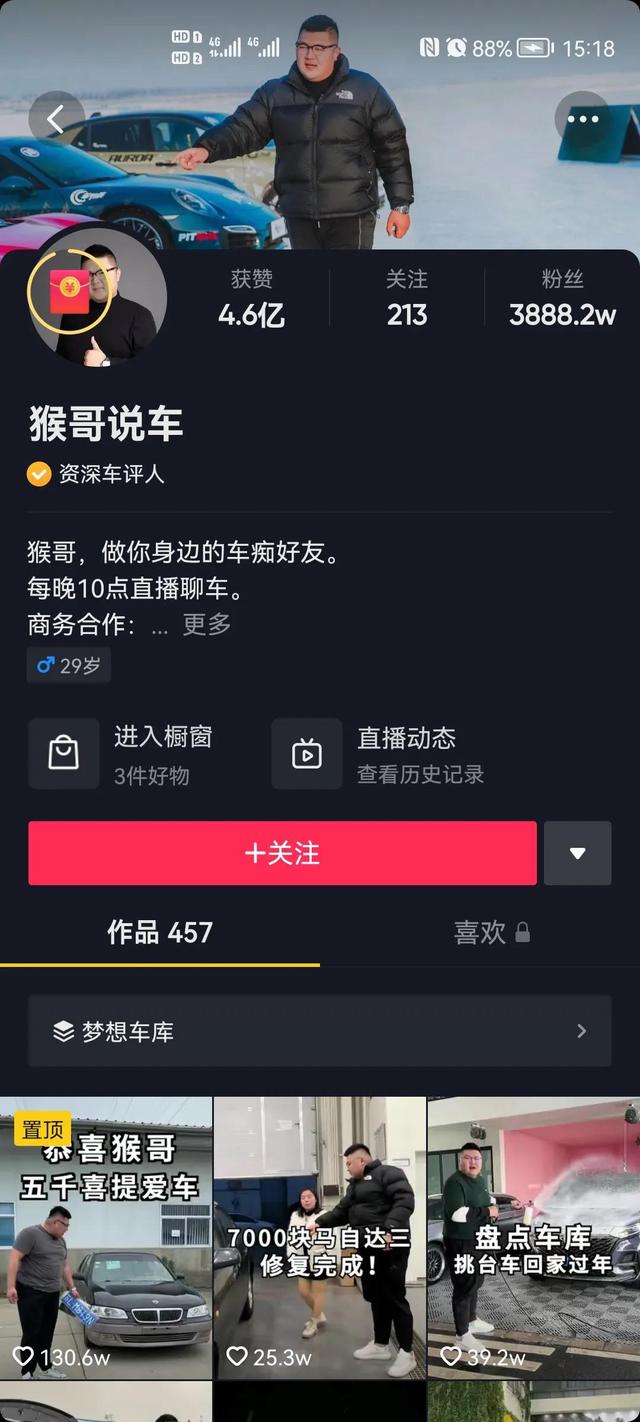The height and width of the screenshot is (1422, 640).
Task: Open the three-dot overflow menu
Action: pos(582,118)
